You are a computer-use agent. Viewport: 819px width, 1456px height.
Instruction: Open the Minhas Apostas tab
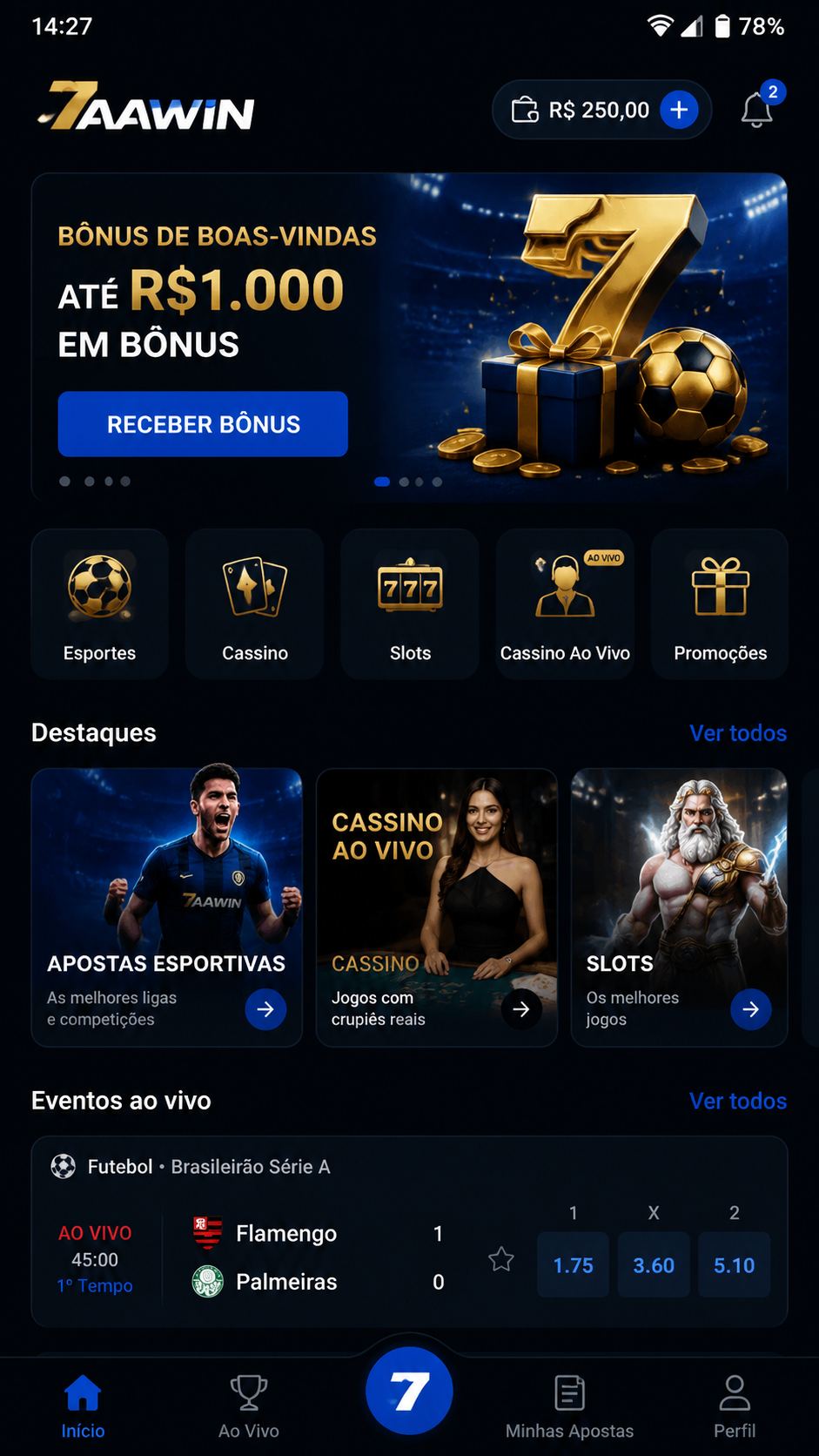569,1406
